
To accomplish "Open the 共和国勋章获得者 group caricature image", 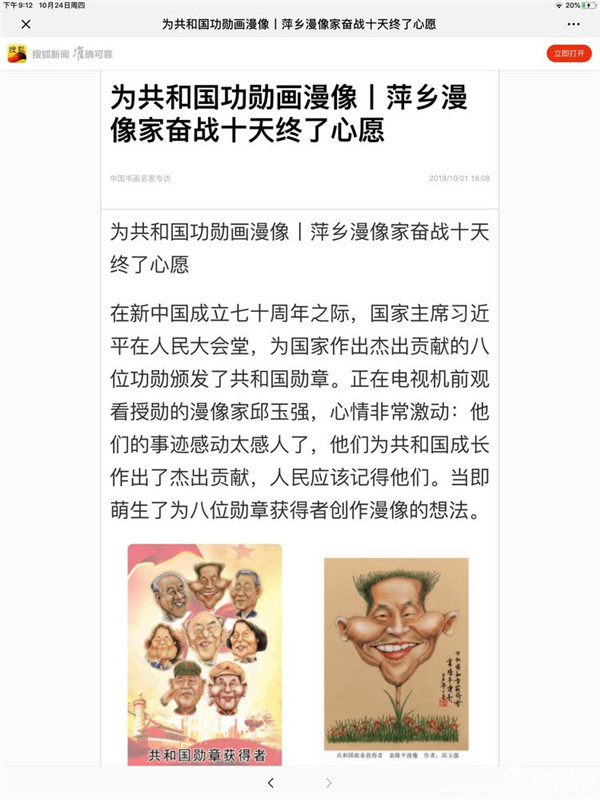I will pyautogui.click(x=205, y=654).
